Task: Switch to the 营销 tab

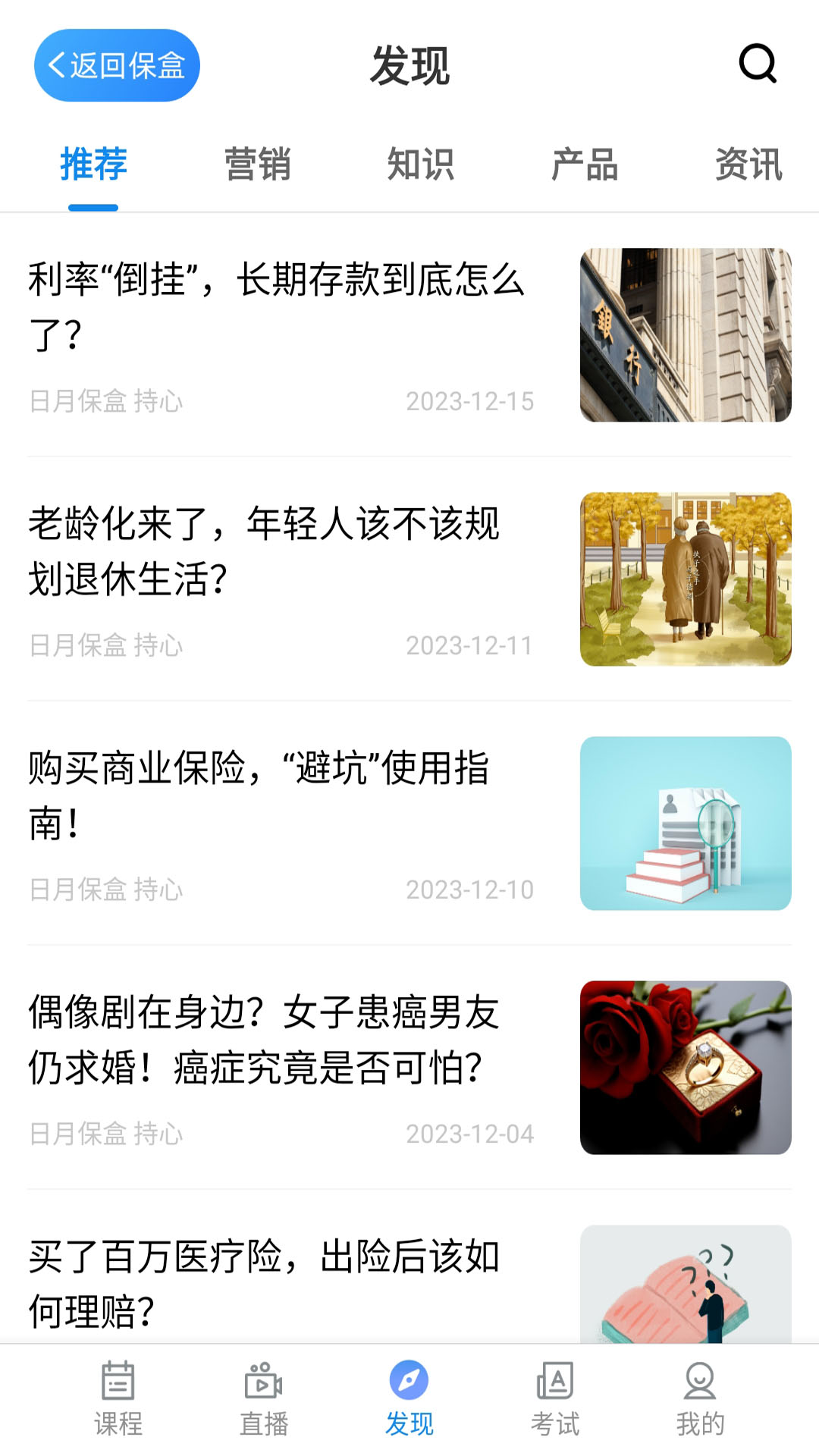Action: click(257, 165)
